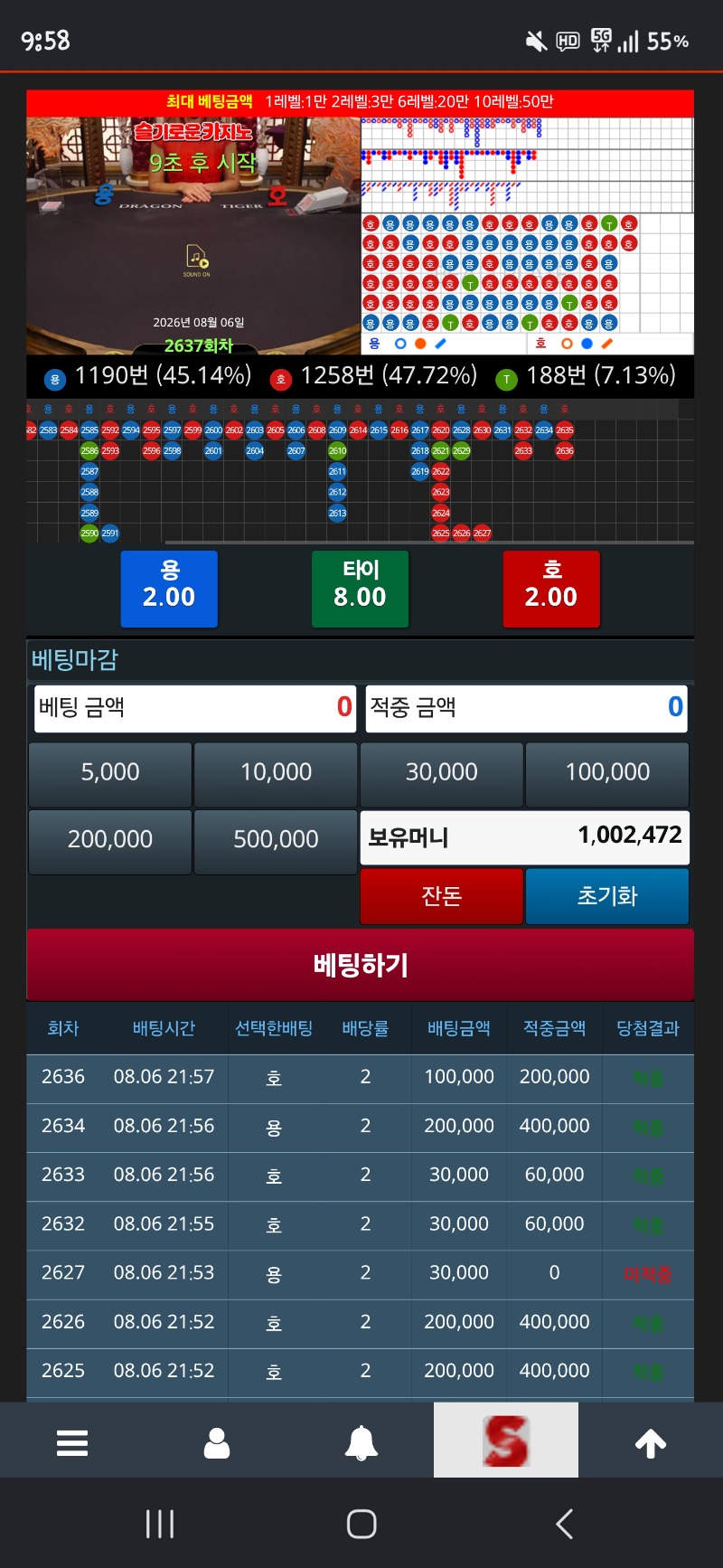723x1568 pixels.
Task: Add the 200,000 bet amount
Action: pyautogui.click(x=110, y=841)
